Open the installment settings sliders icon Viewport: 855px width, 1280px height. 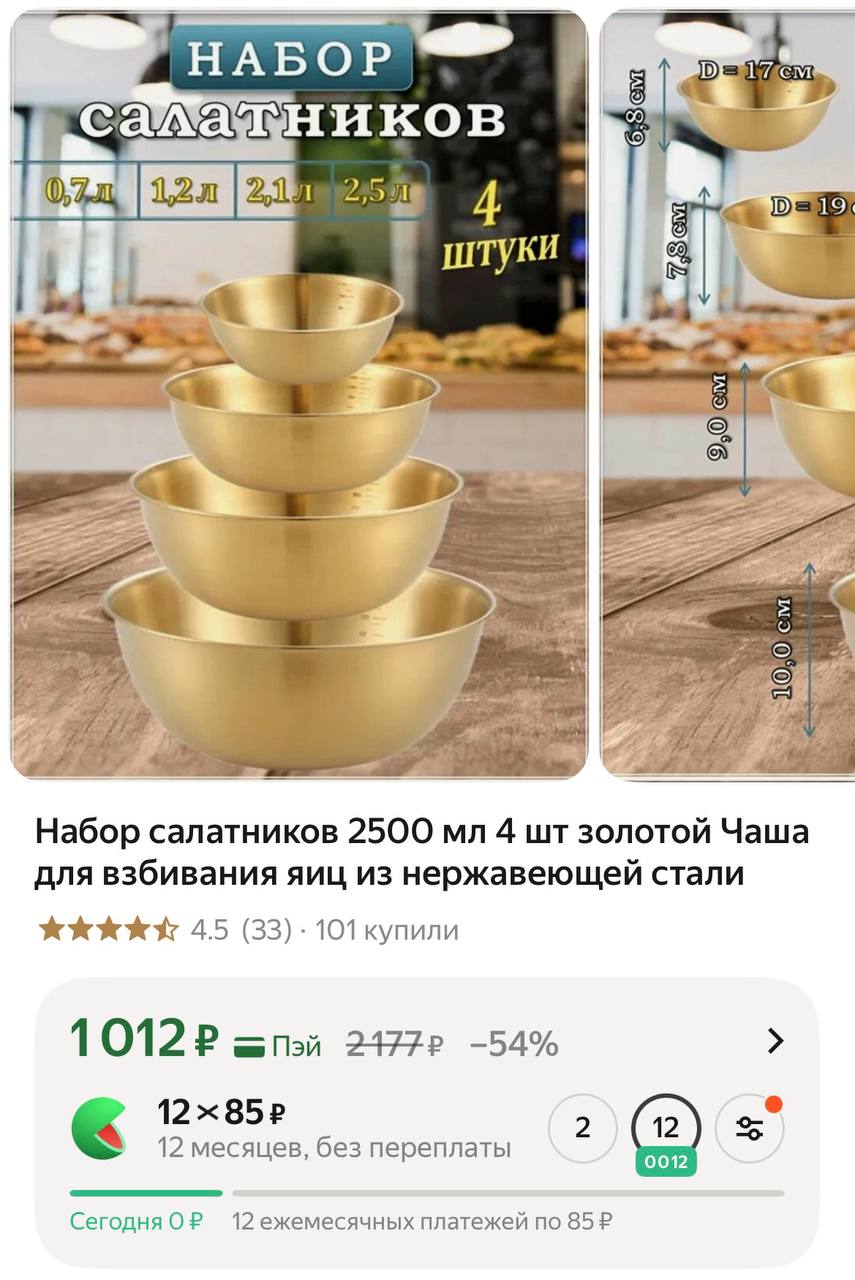[749, 1129]
